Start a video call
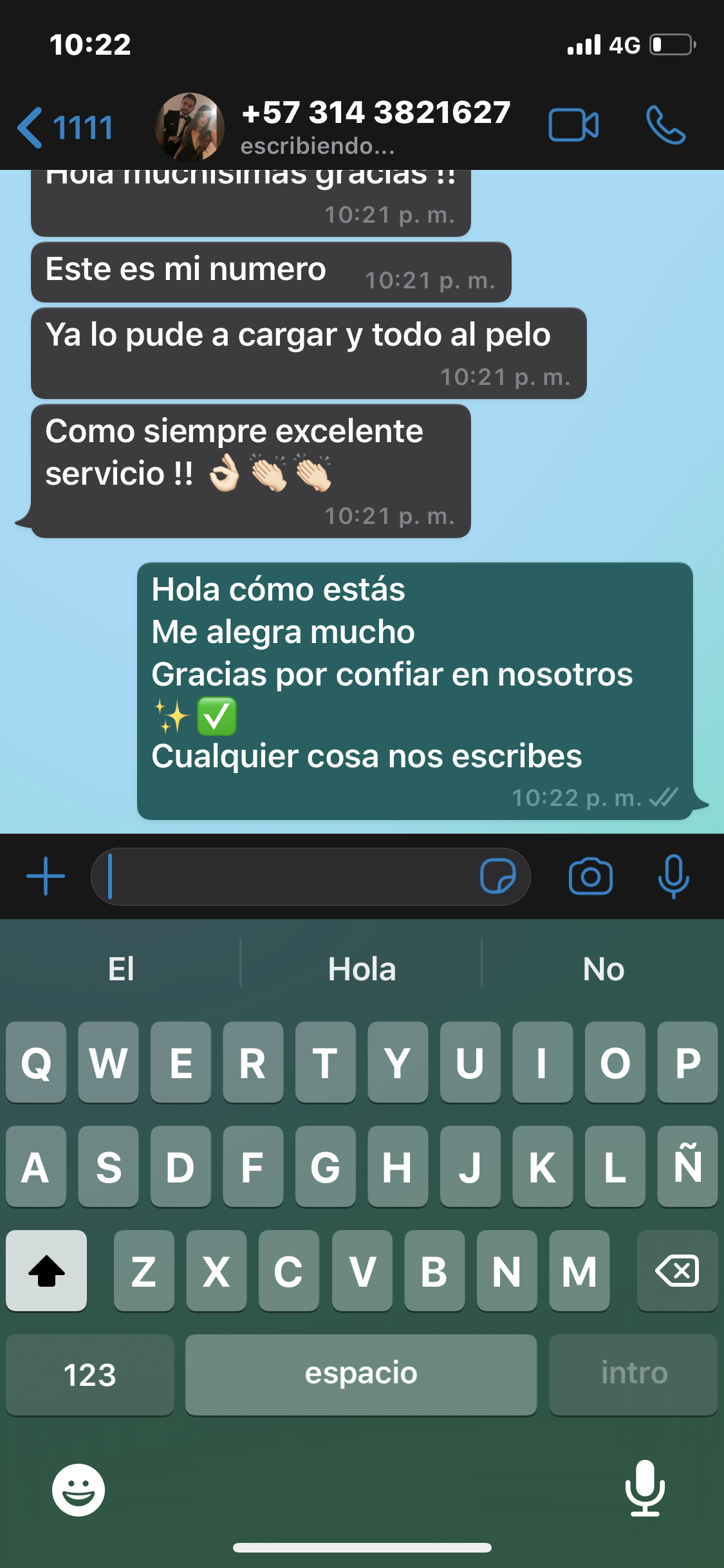The image size is (724, 1568). [573, 125]
